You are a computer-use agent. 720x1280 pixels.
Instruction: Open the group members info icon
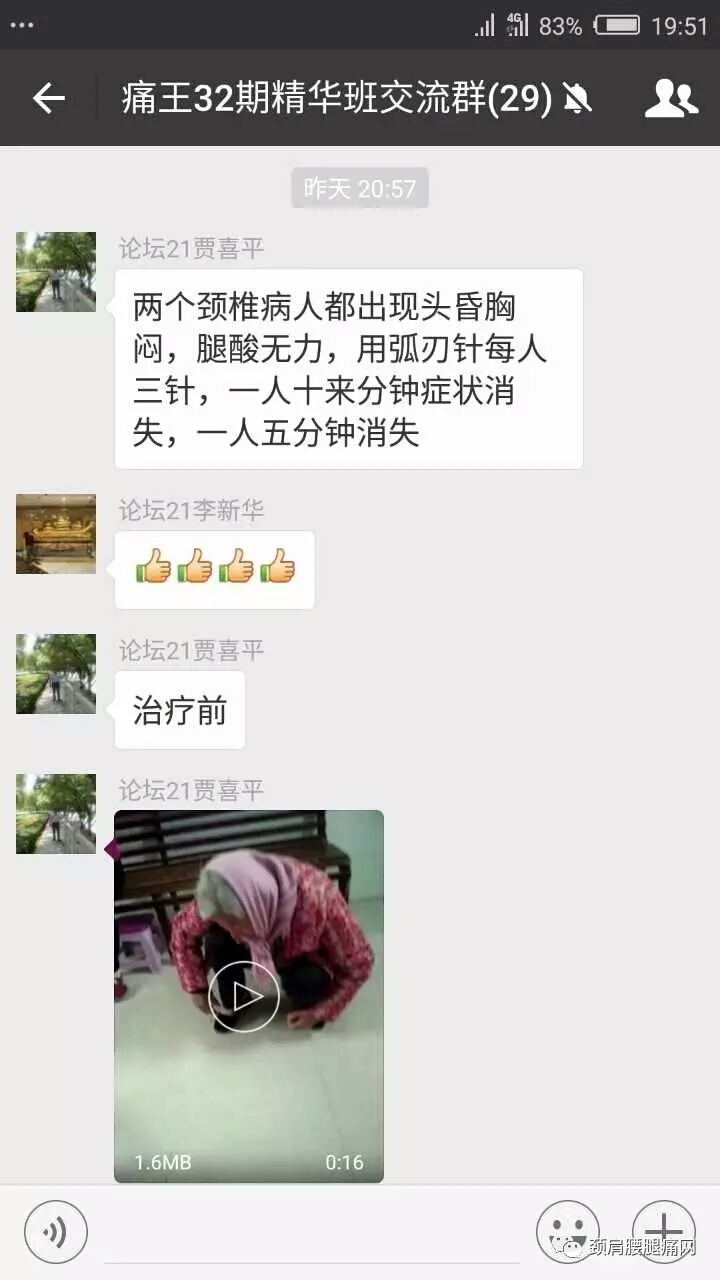coord(671,98)
